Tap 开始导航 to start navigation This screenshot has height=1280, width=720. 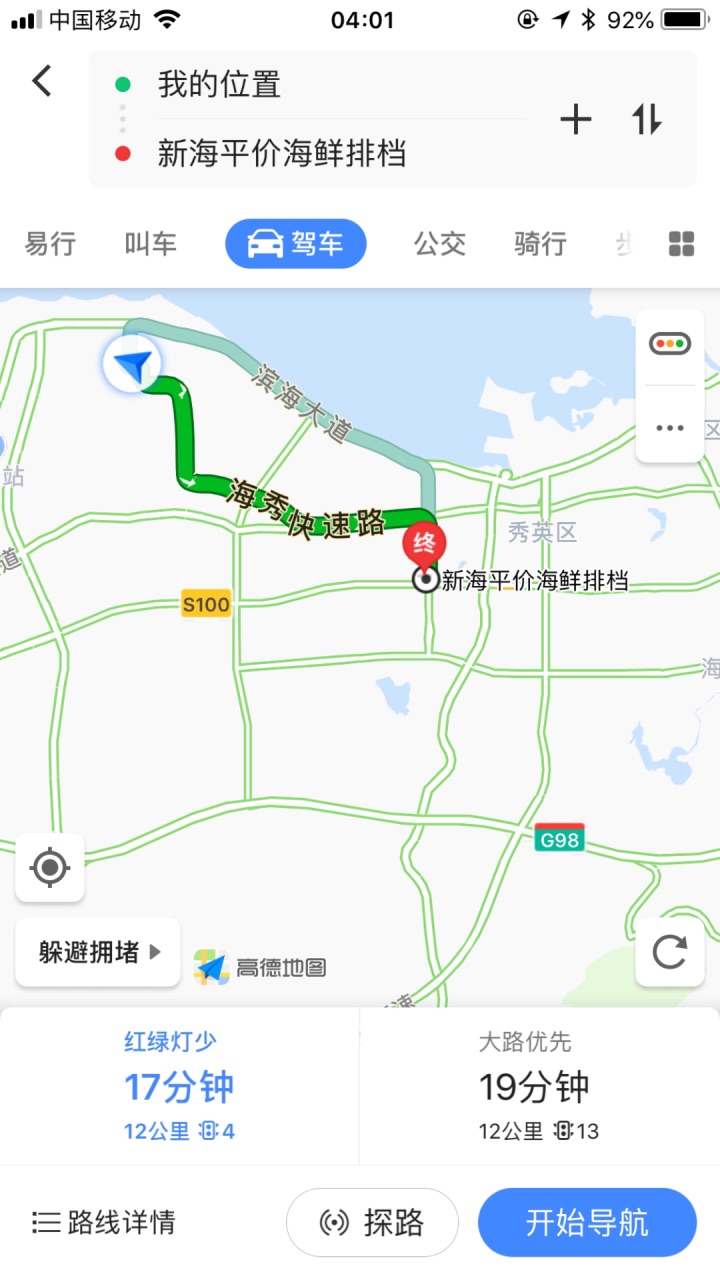pos(587,1222)
